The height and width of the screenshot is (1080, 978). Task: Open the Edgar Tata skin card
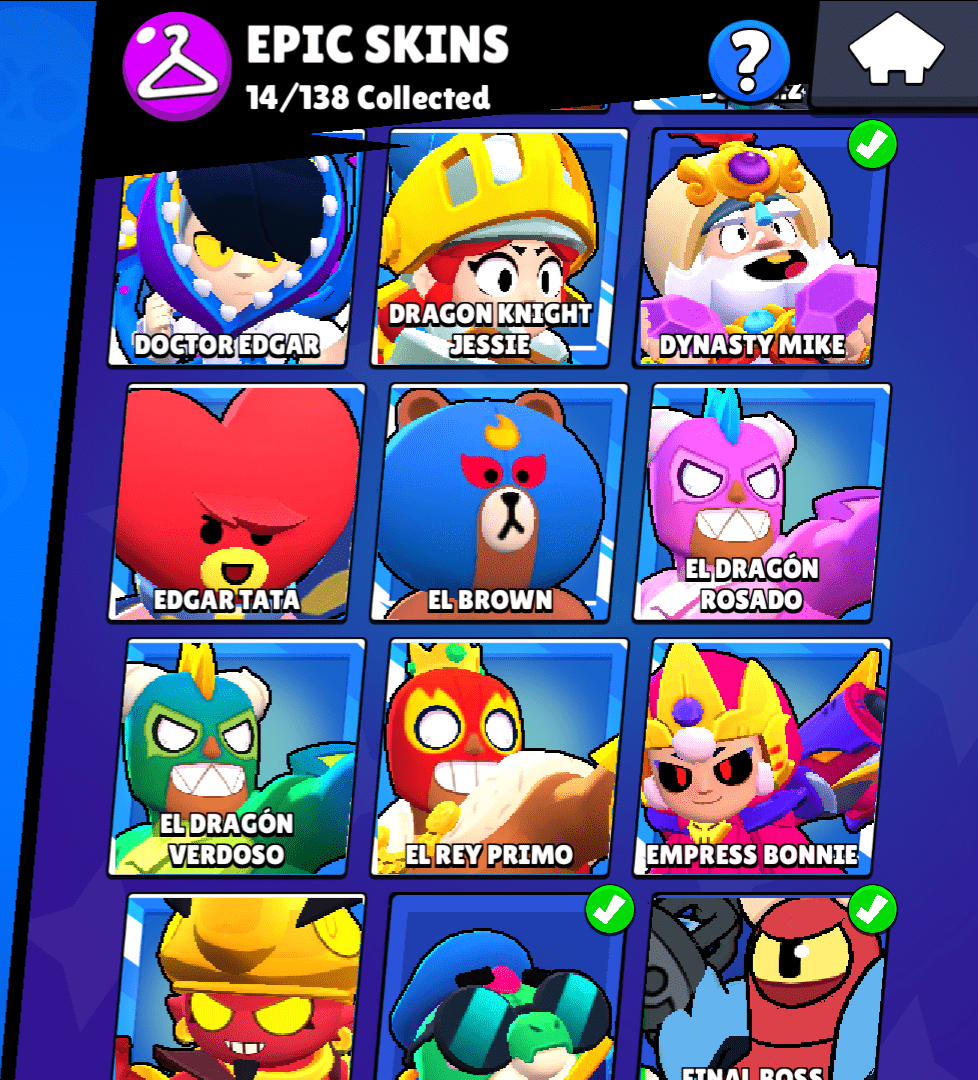(238, 502)
